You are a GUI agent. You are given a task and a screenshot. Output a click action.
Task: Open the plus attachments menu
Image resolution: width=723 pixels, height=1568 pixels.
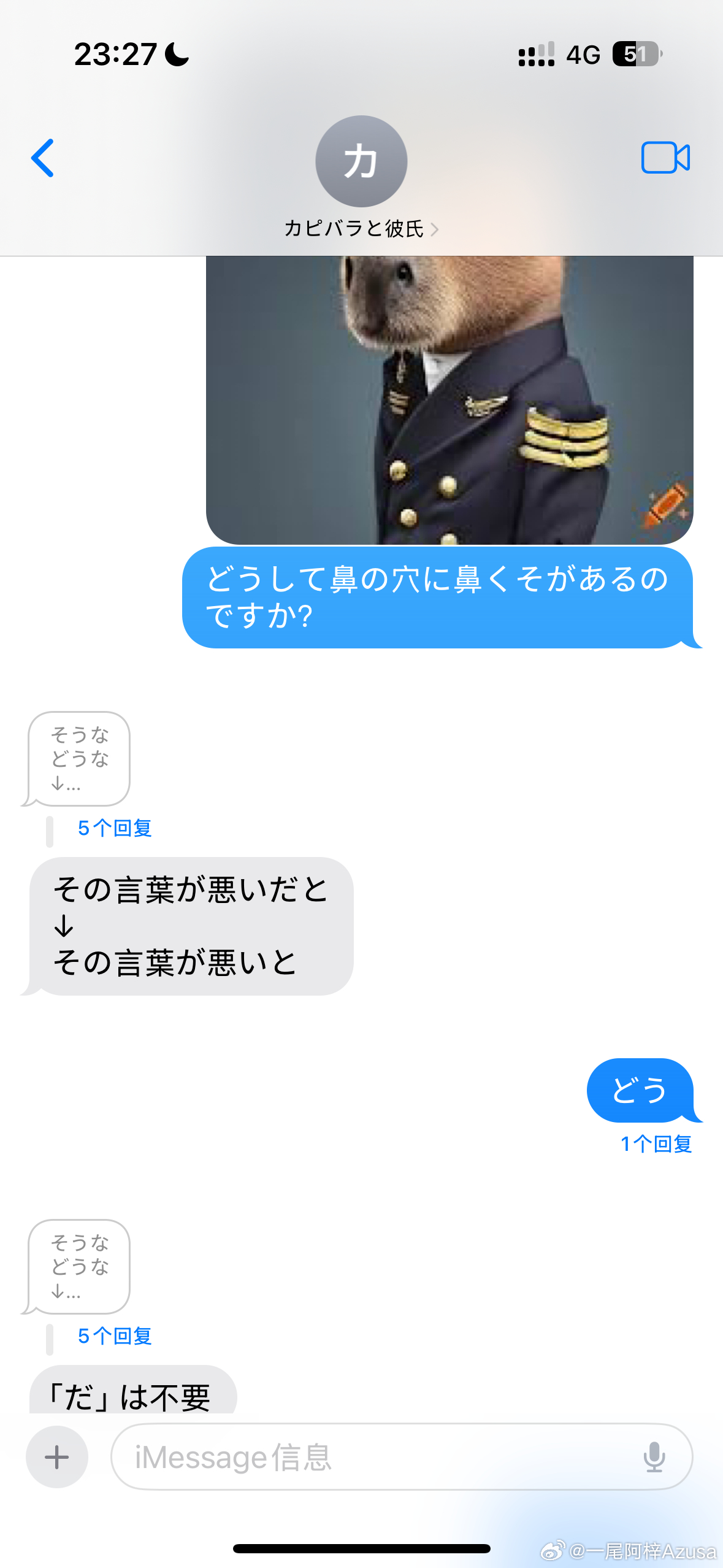(57, 1457)
